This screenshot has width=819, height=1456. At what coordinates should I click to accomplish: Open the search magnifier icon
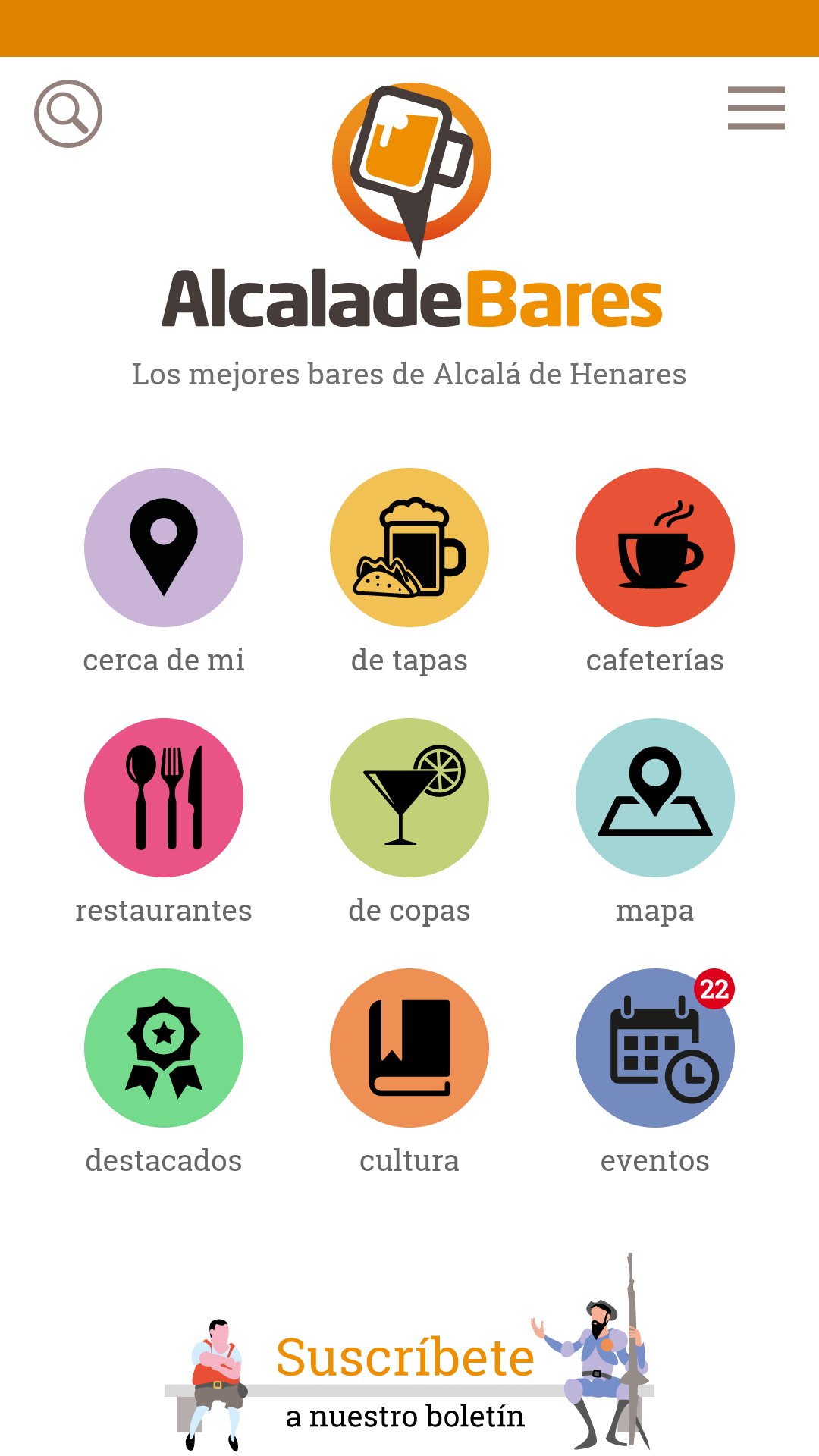point(68,114)
